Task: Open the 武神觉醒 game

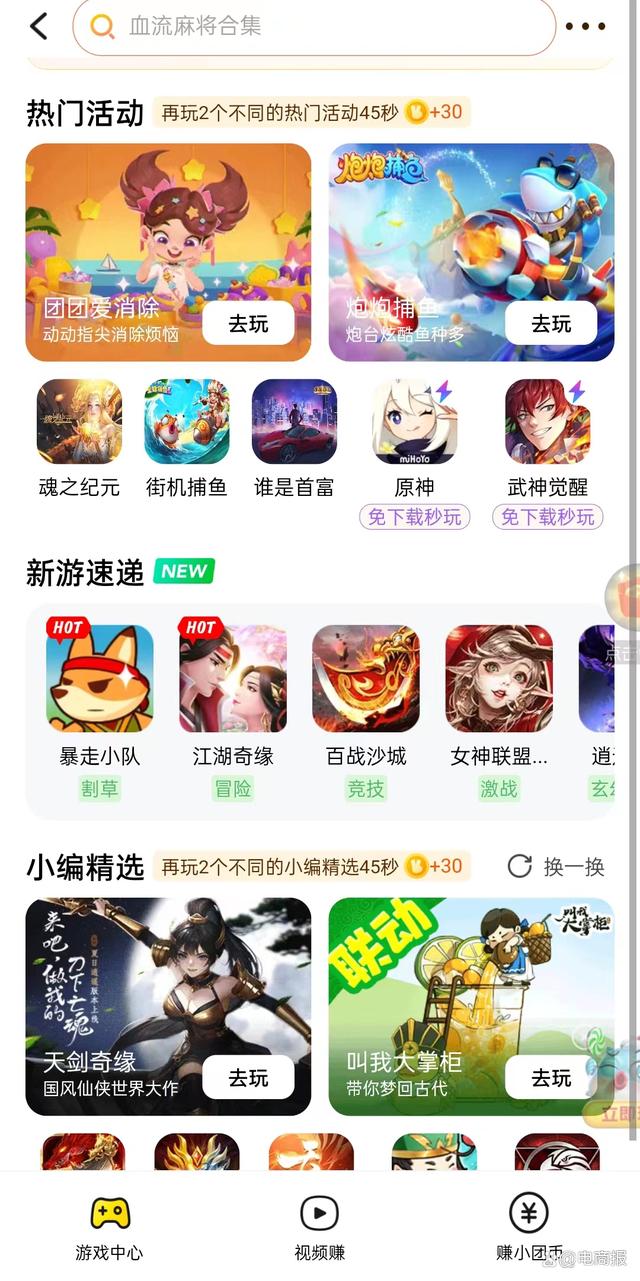Action: click(x=547, y=422)
